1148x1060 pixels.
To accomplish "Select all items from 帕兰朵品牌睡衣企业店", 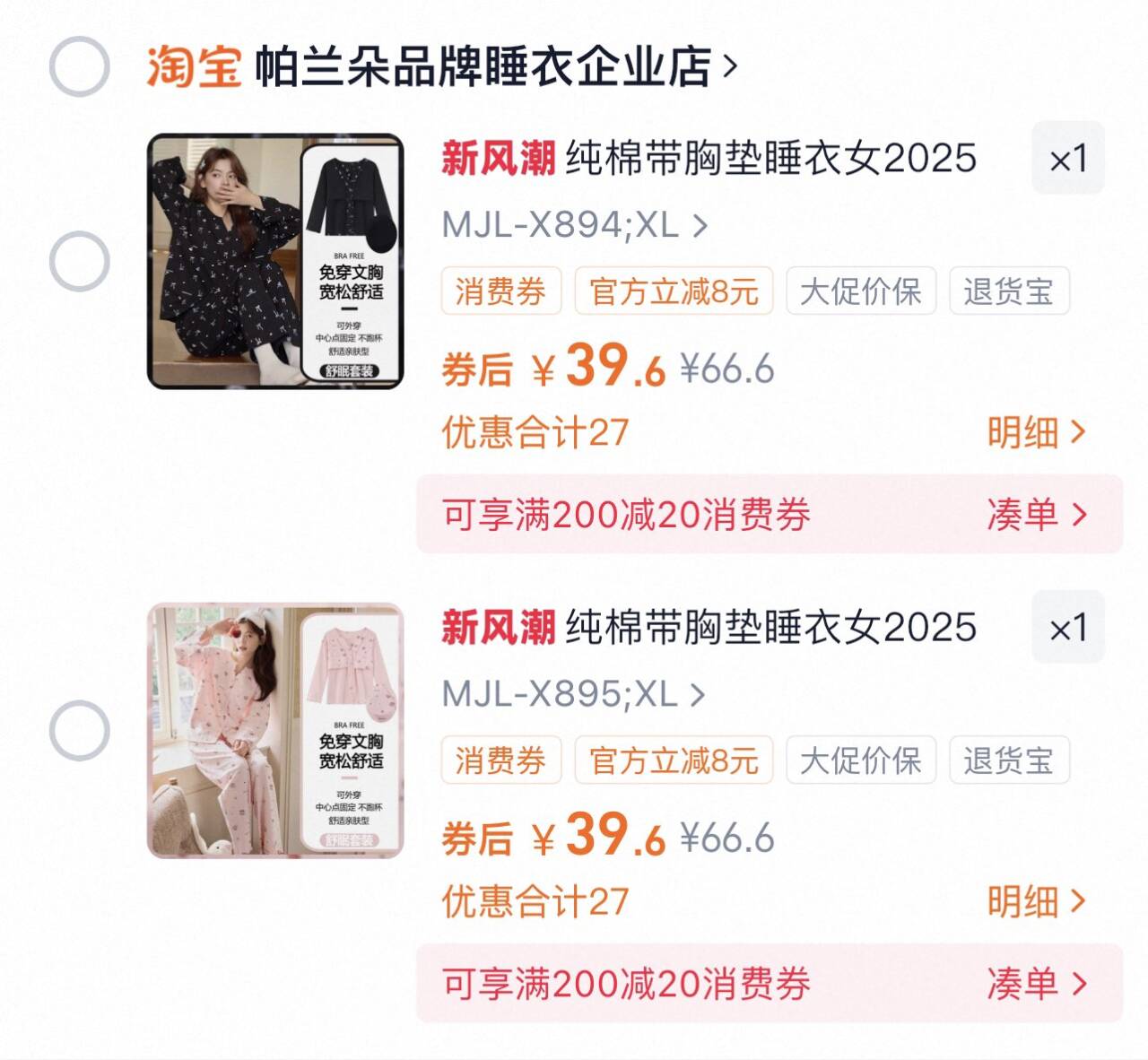I will [x=79, y=66].
